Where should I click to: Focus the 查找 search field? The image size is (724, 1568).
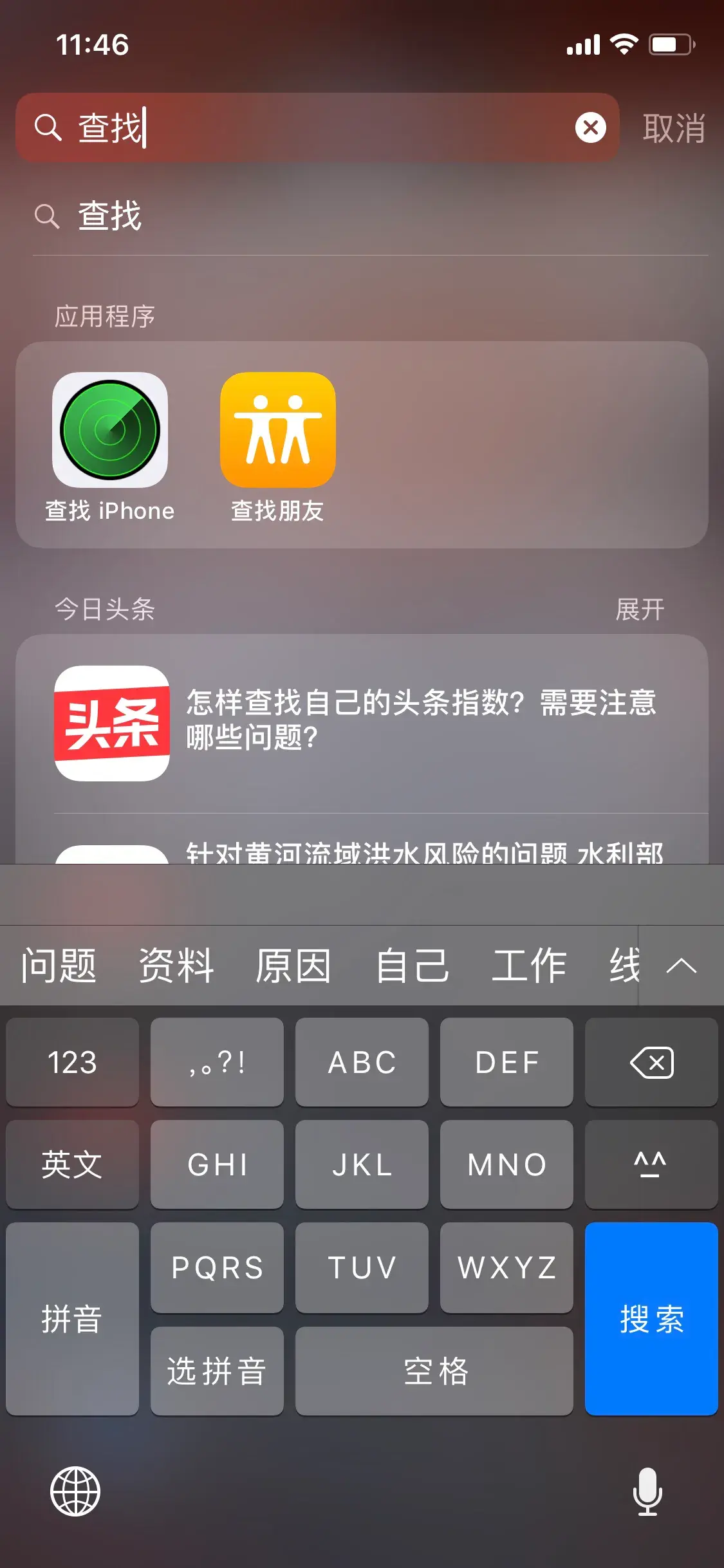coord(322,127)
